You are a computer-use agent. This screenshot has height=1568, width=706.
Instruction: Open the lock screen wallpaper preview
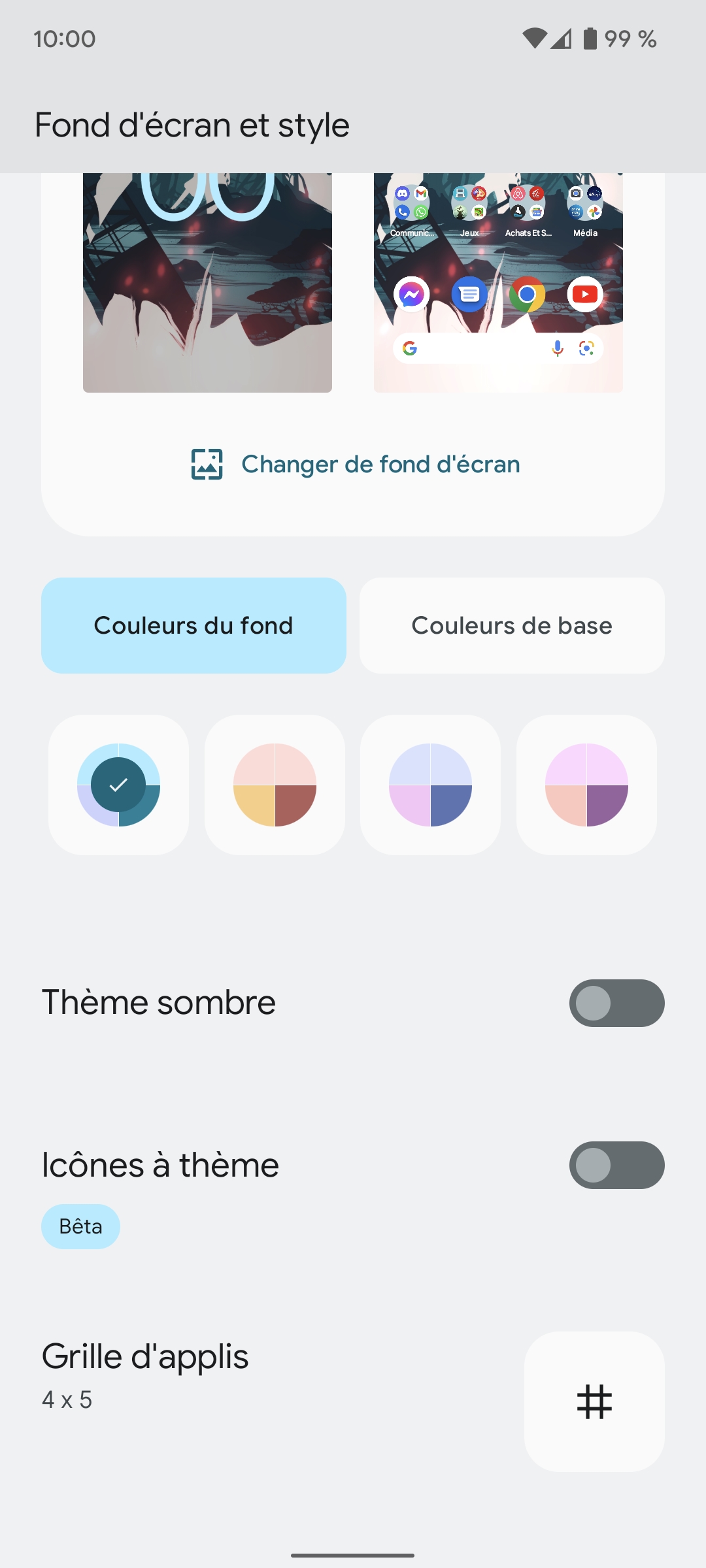pos(207,283)
